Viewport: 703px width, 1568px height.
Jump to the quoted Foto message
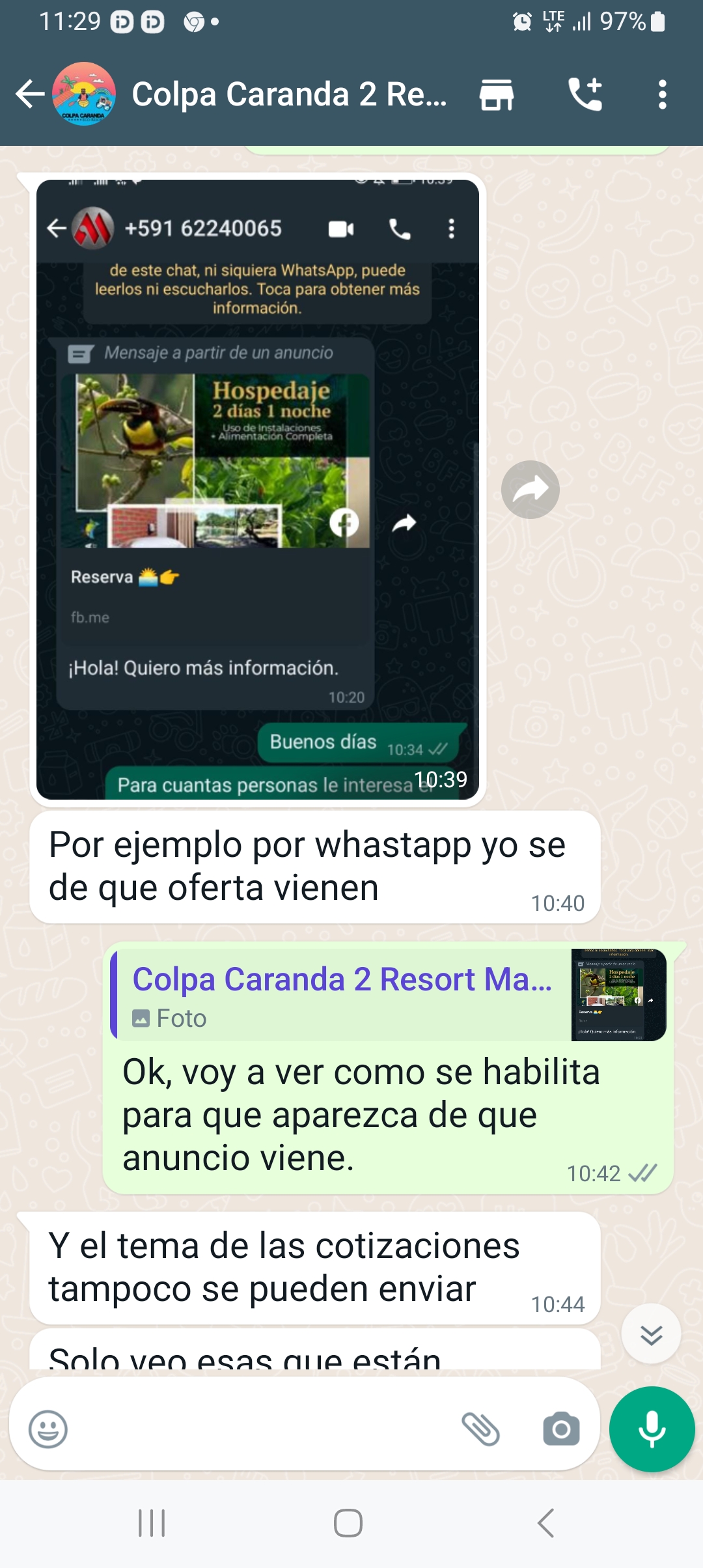[x=389, y=995]
